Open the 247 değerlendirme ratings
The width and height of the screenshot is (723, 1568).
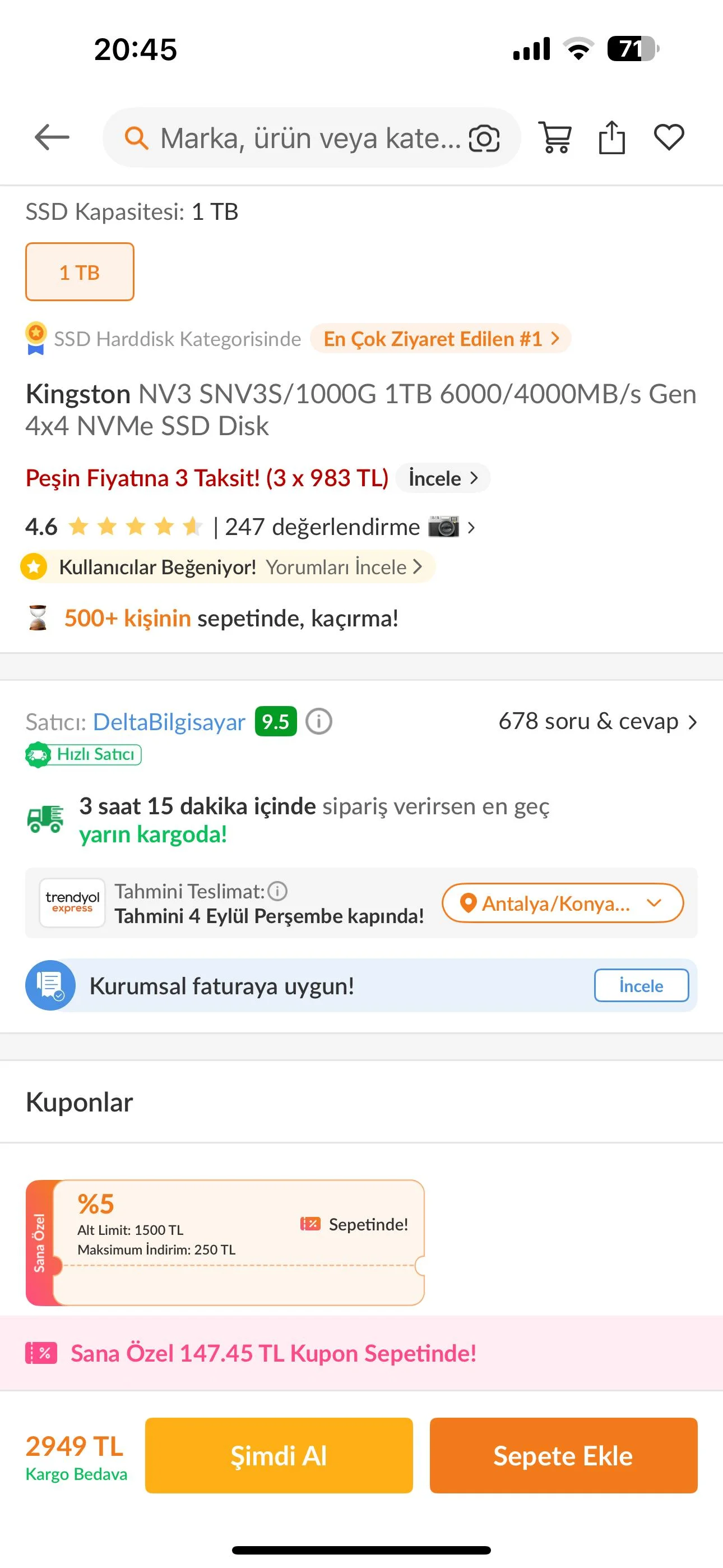(322, 527)
